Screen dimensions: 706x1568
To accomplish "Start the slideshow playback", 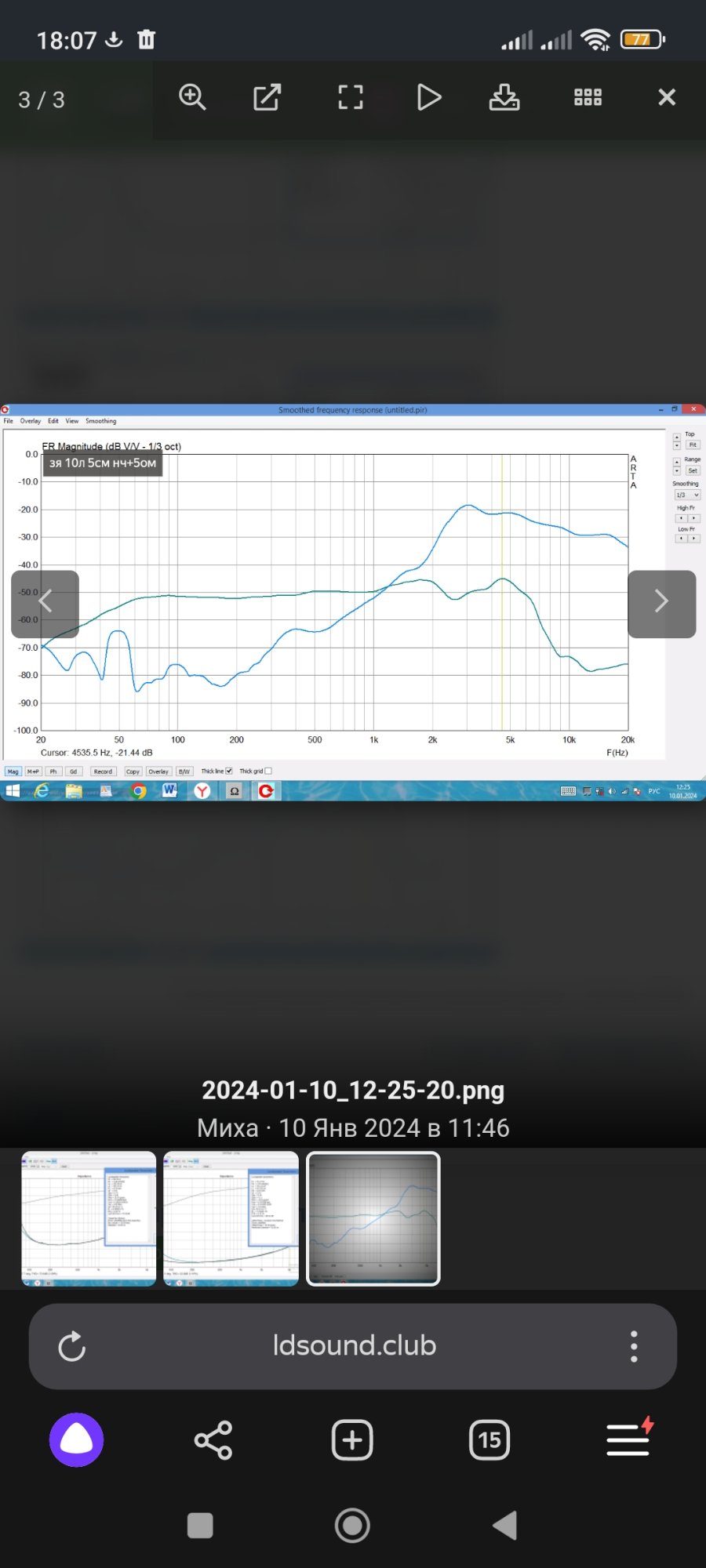I will 428,98.
